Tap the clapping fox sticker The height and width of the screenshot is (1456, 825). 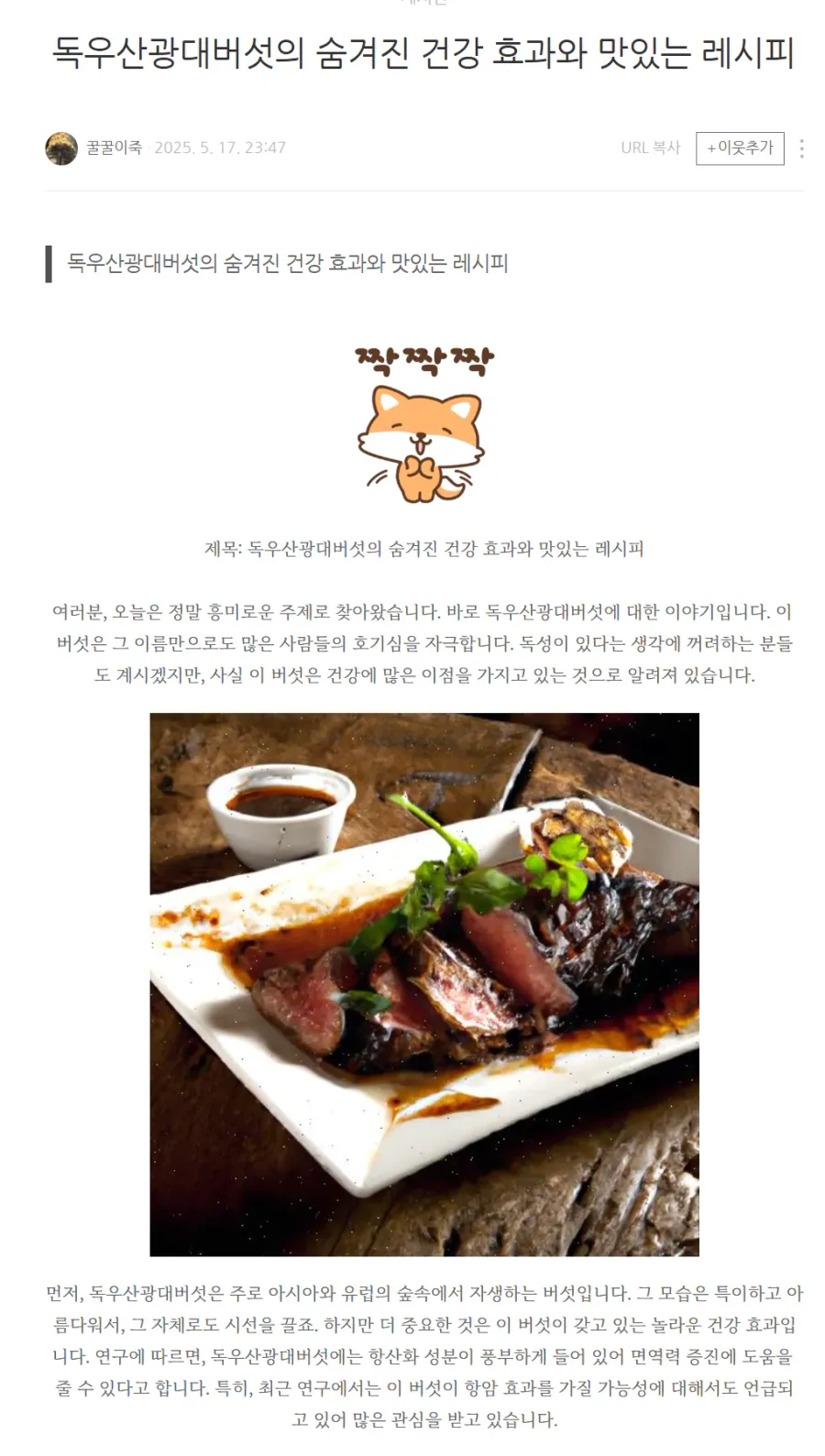423,424
